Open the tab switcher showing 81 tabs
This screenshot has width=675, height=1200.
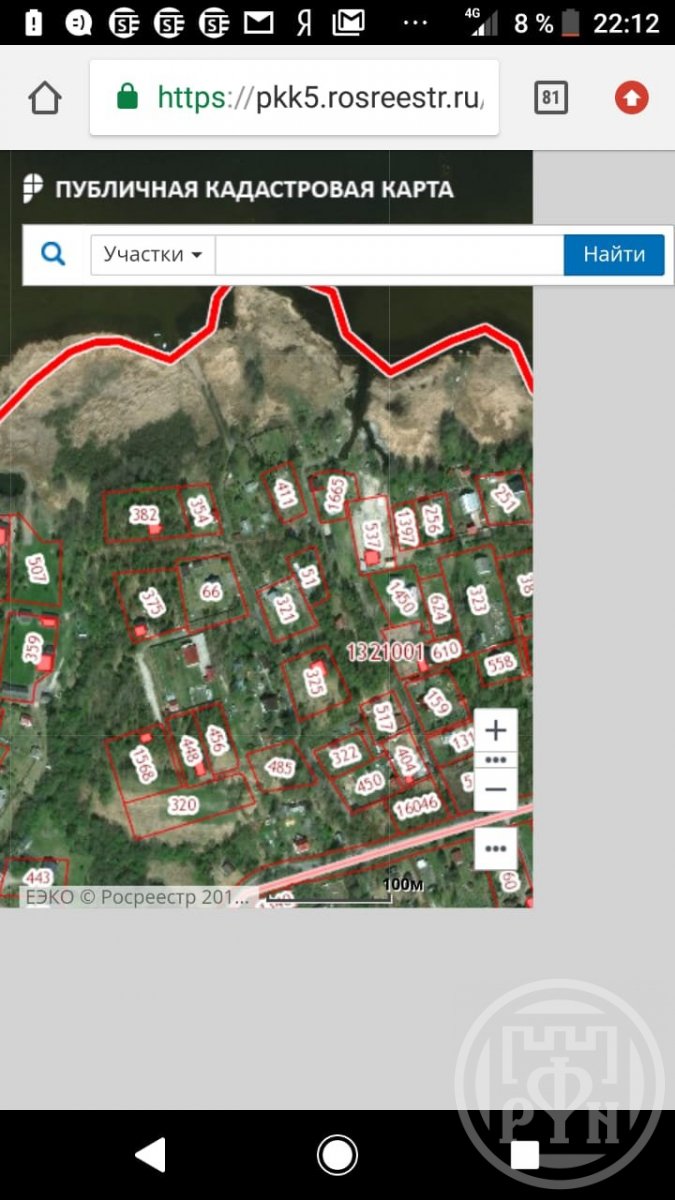(x=551, y=98)
